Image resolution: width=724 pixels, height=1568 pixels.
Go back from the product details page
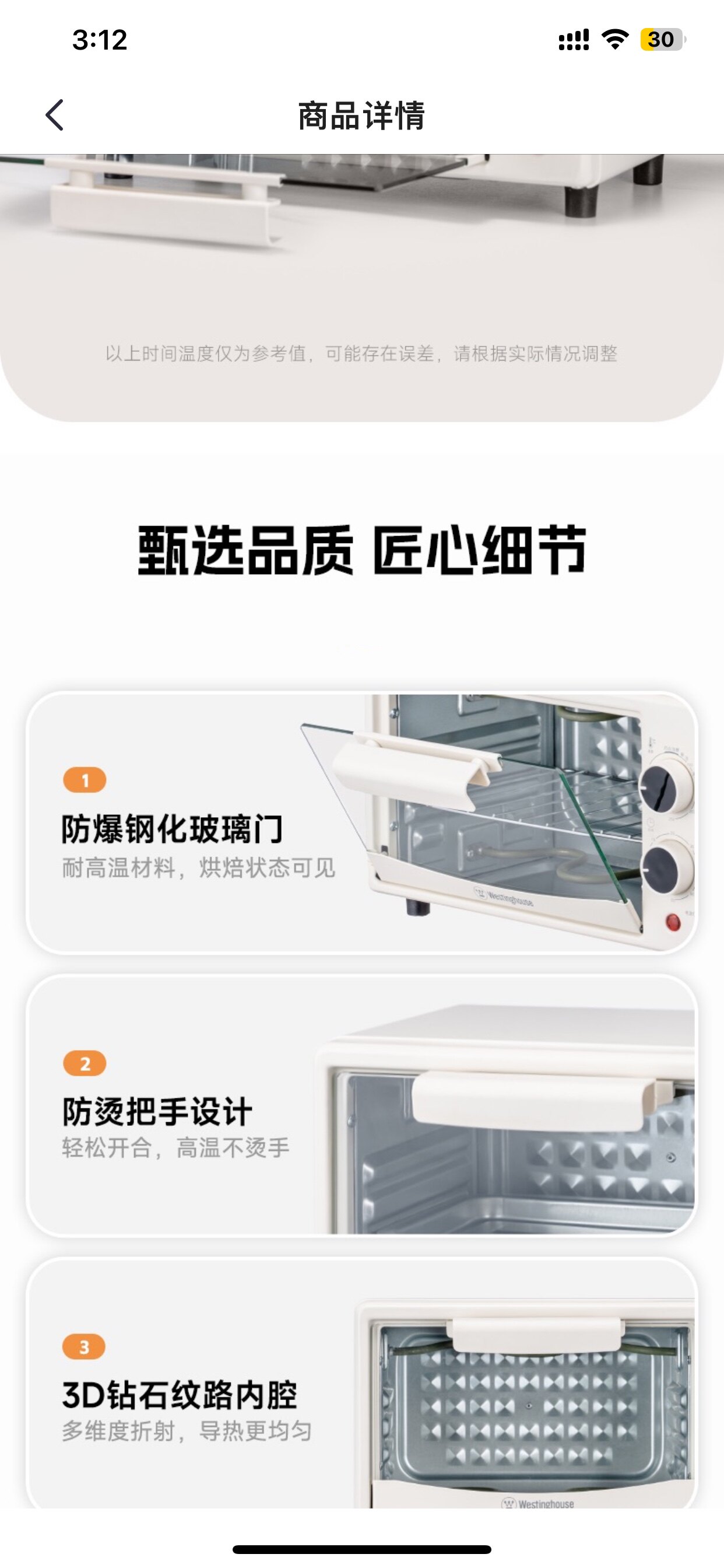55,115
